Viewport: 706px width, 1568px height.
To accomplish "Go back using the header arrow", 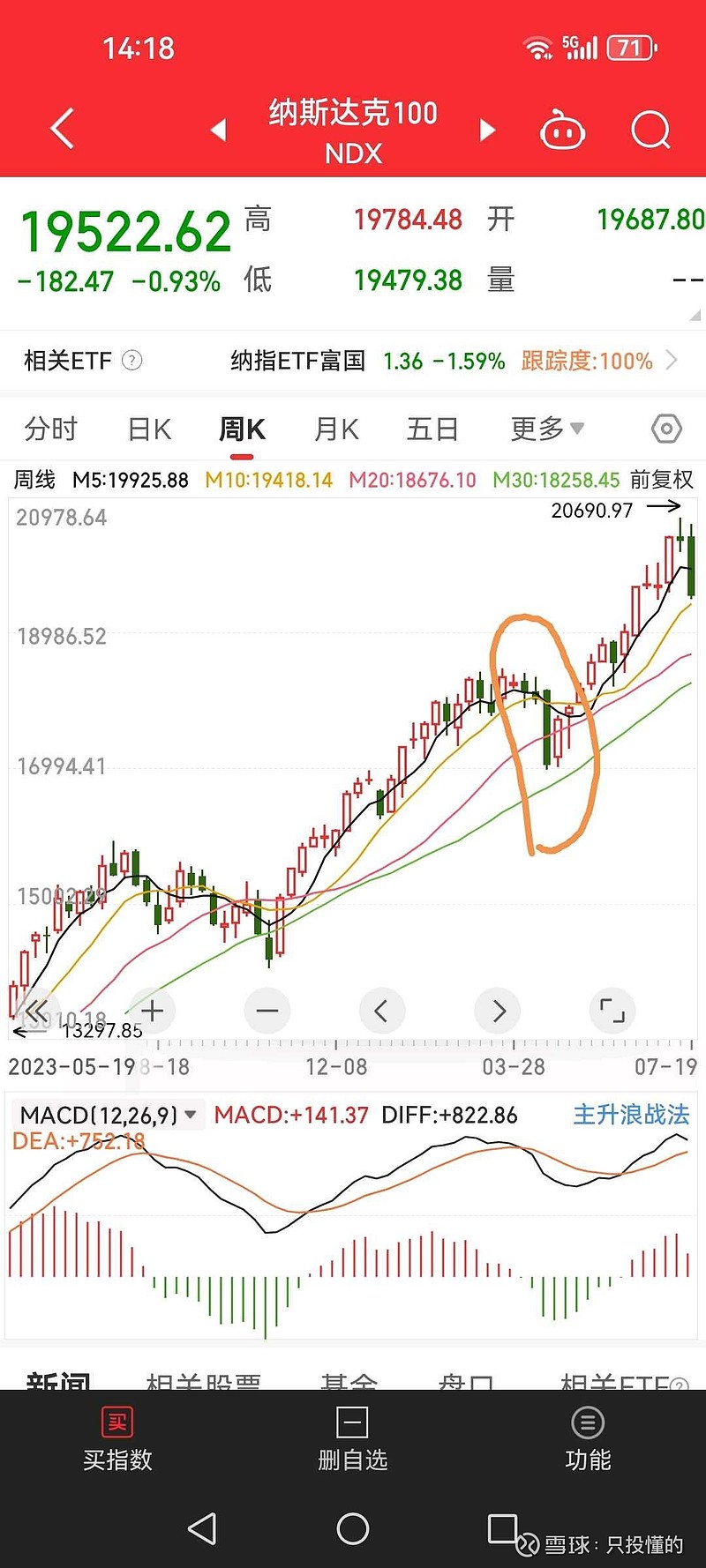I will tap(63, 130).
